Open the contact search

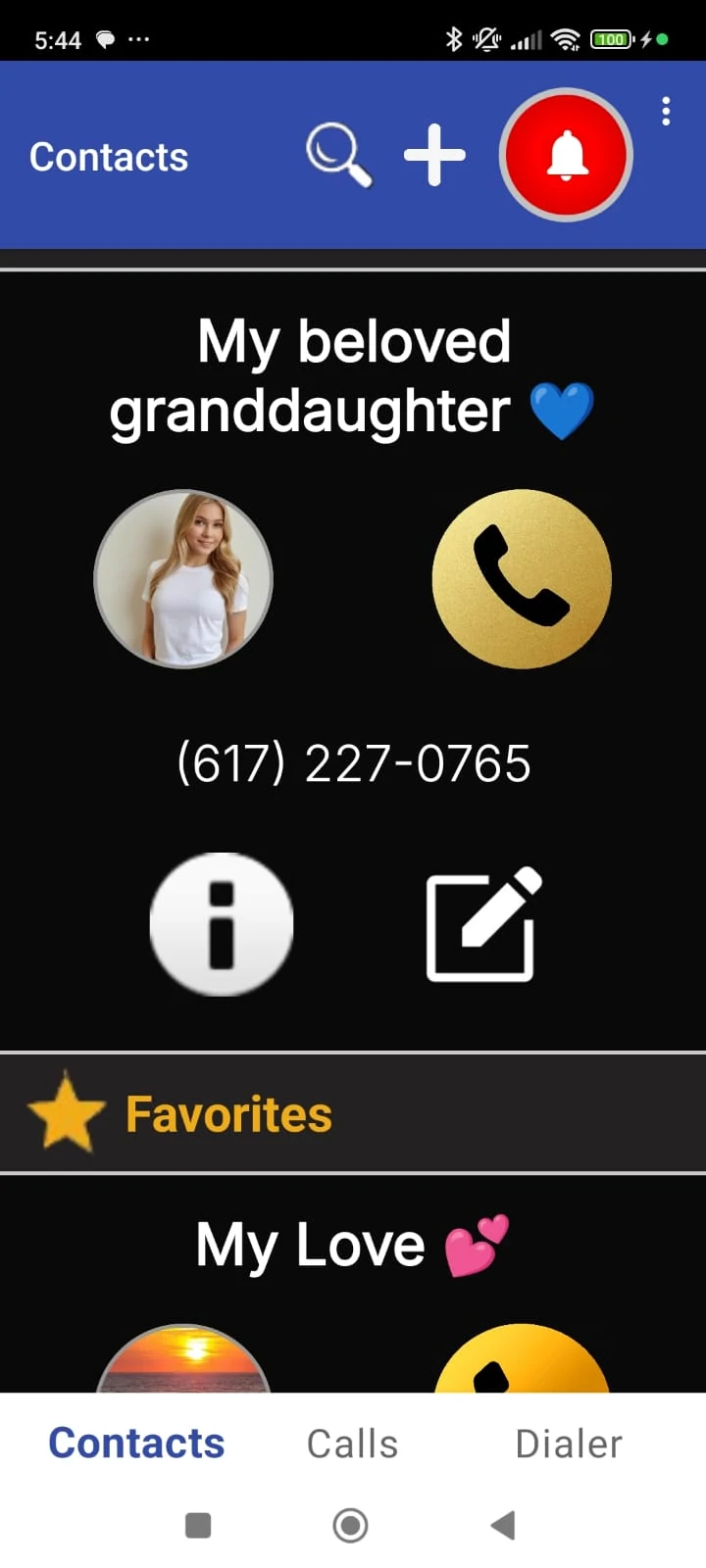click(338, 155)
